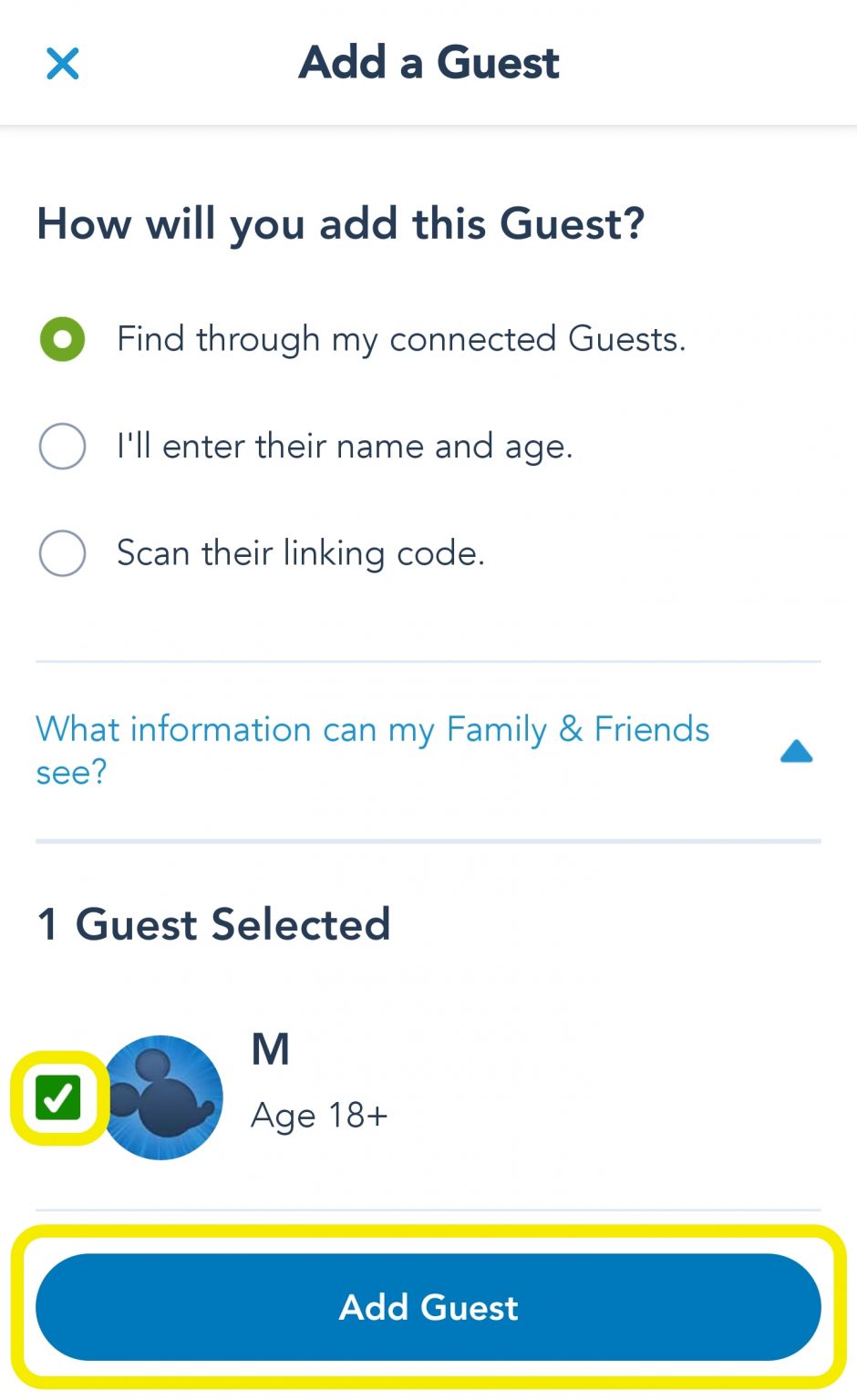Tap inside the yellow Add Guest outline
Viewport: 857px width, 1400px height.
coord(428,1307)
